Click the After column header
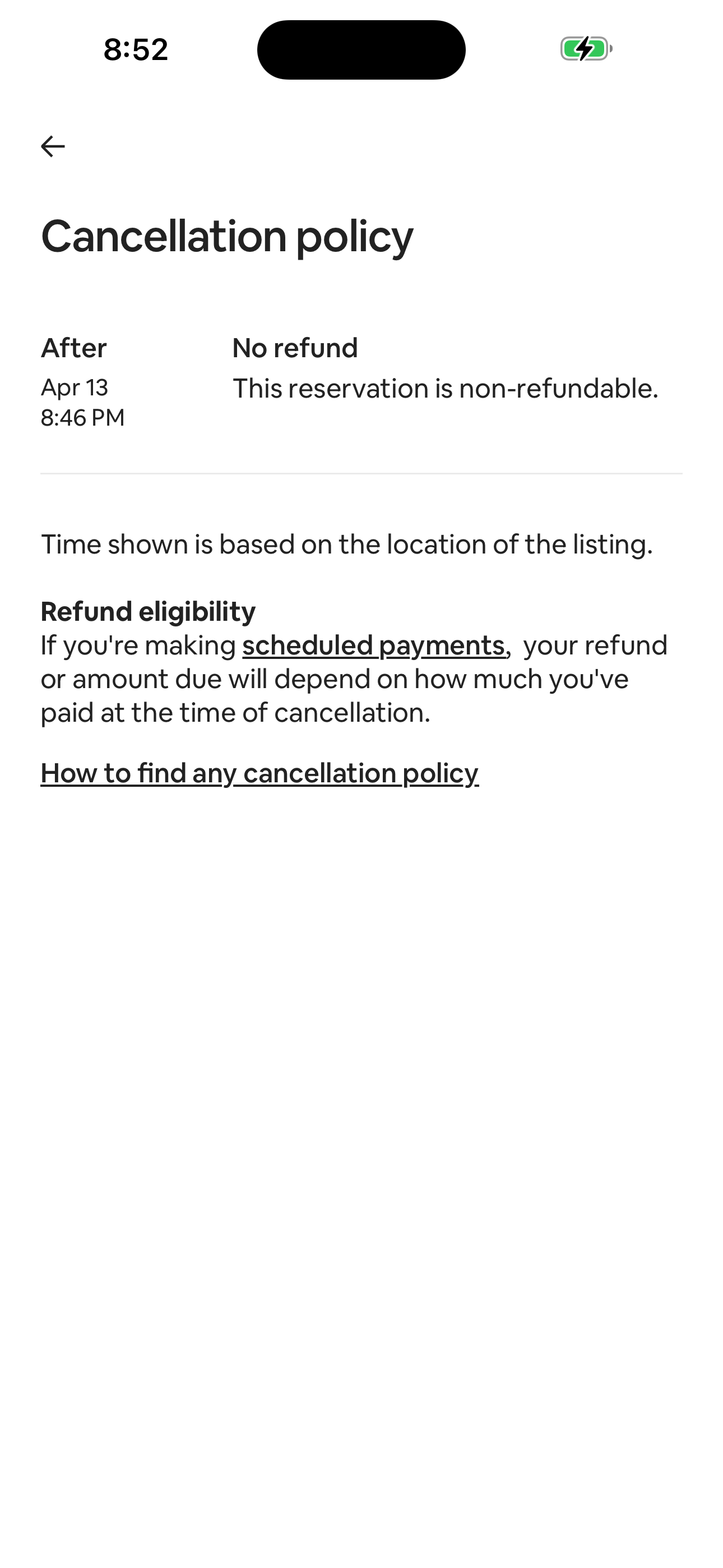Image resolution: width=723 pixels, height=1568 pixels. click(73, 347)
